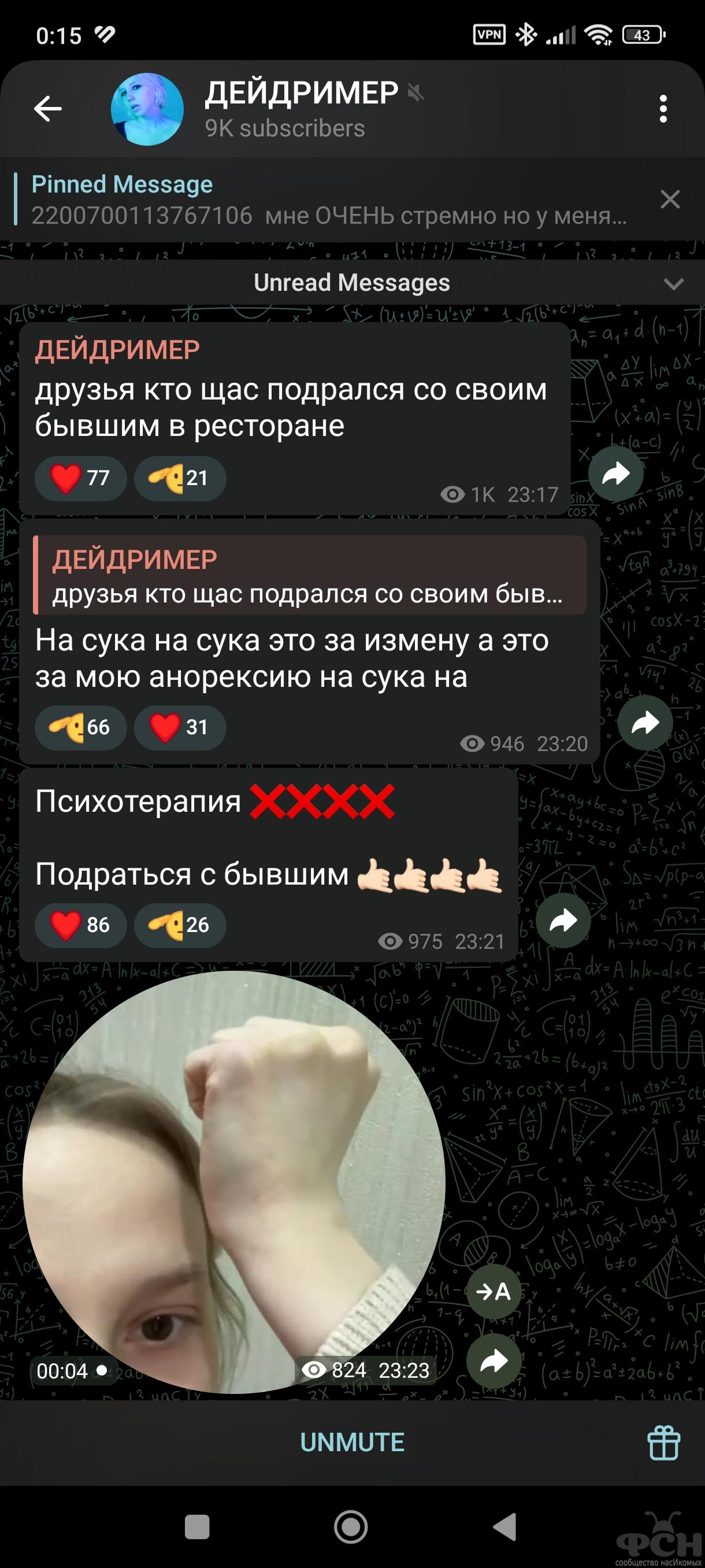Tap the salute reaction showing 26
This screenshot has height=1568, width=705.
click(180, 925)
